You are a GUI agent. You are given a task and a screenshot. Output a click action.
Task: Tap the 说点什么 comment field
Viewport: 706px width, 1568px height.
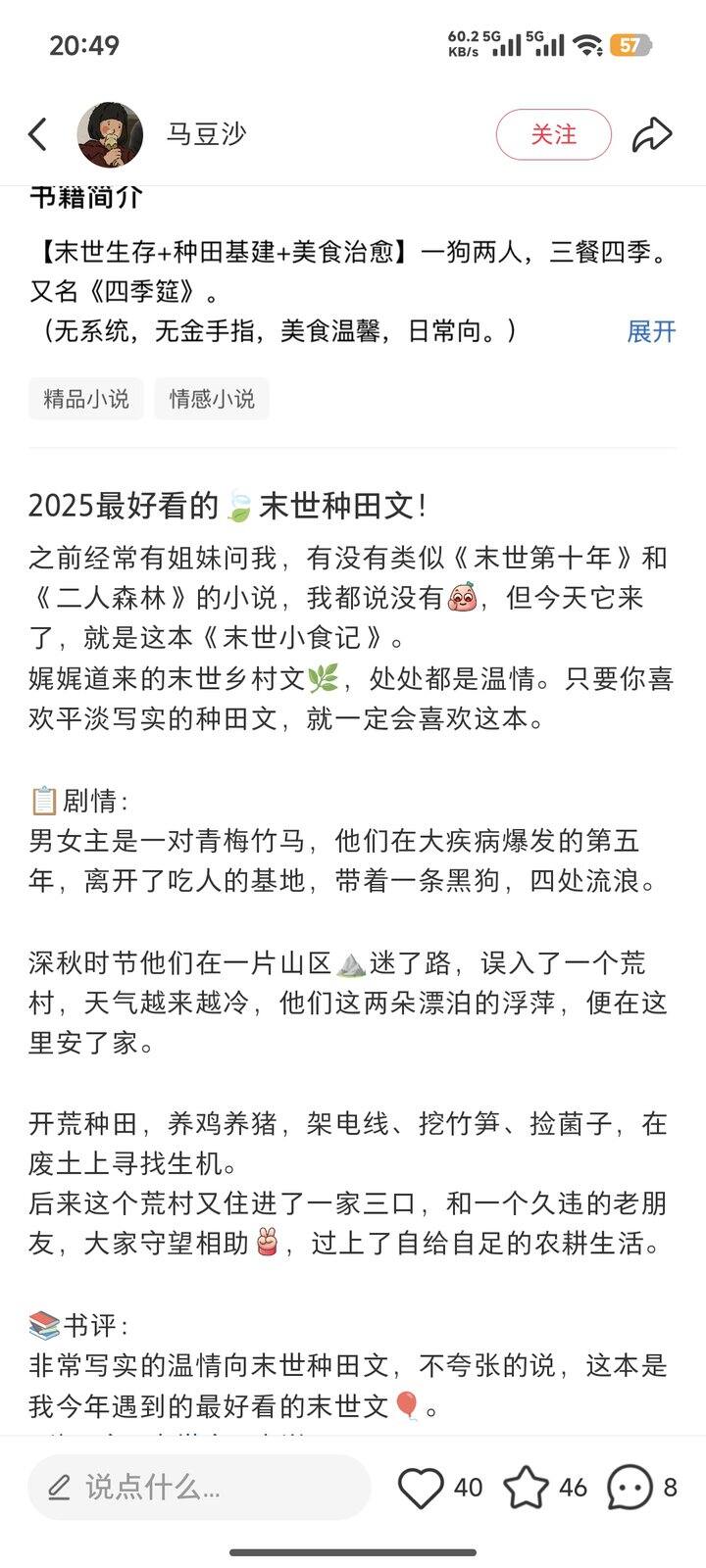199,1488
